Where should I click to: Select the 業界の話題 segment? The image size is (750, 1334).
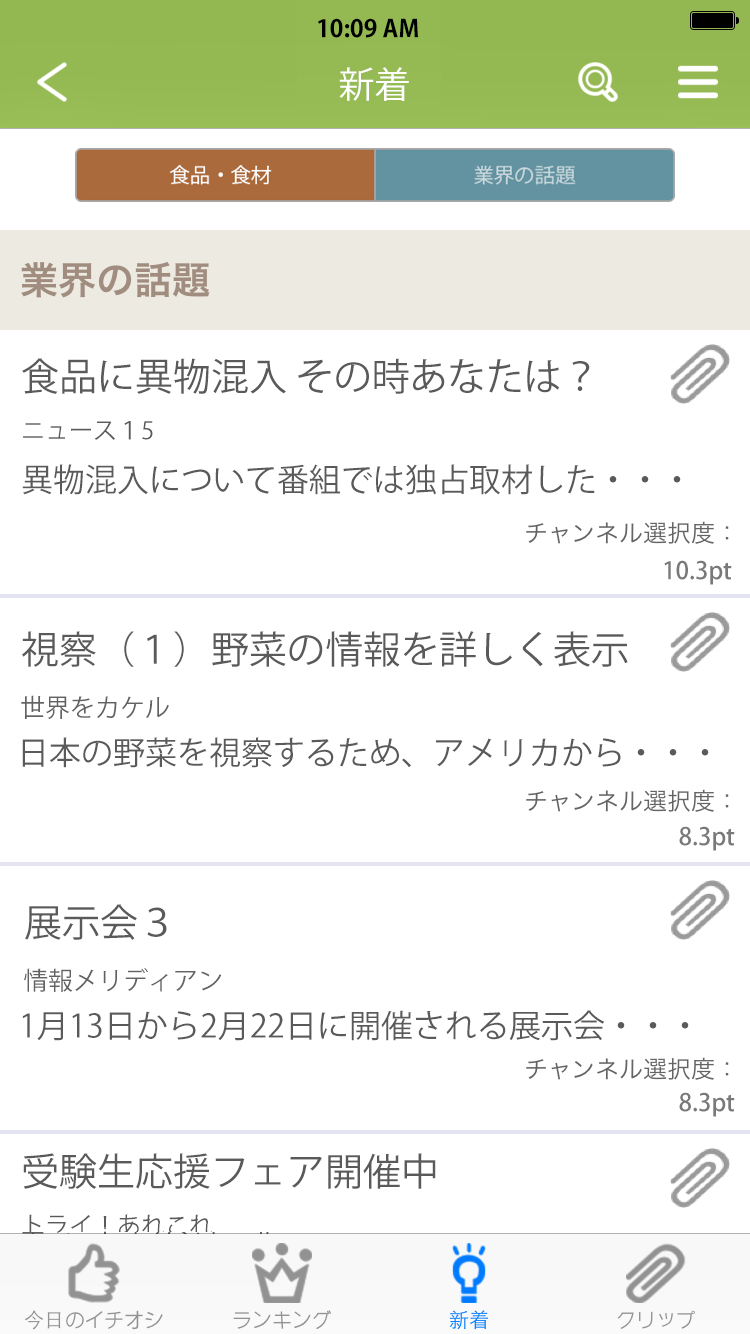[524, 176]
